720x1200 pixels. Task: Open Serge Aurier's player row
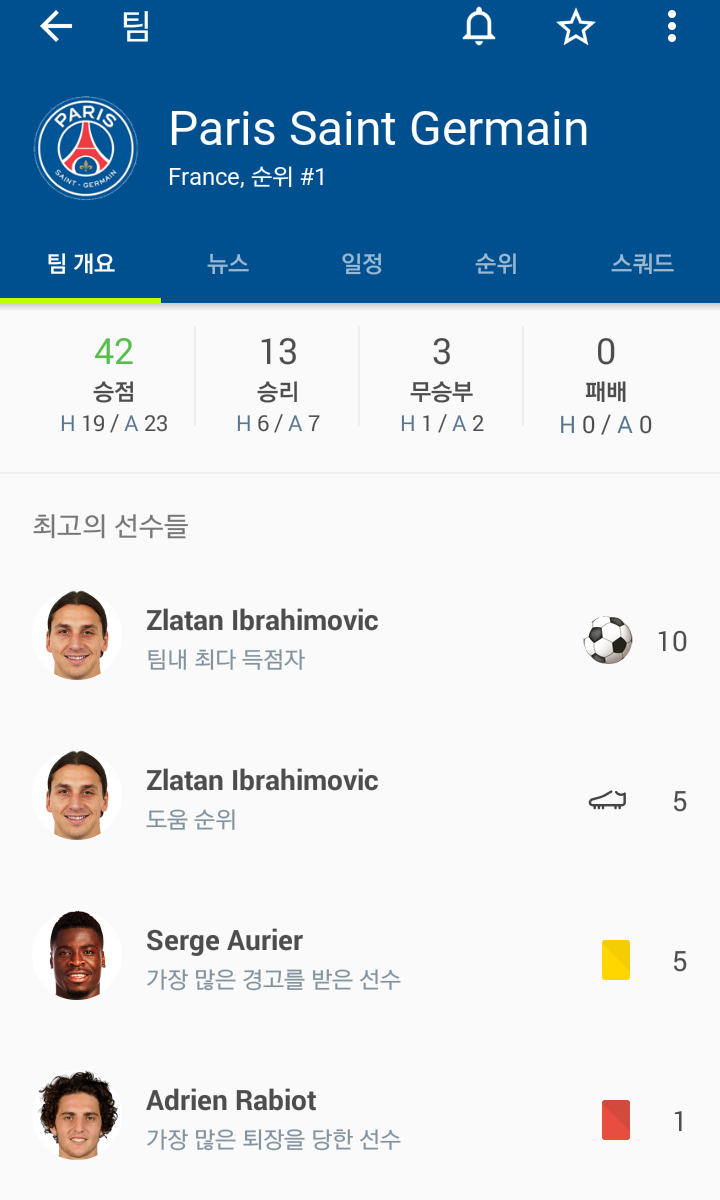pyautogui.click(x=360, y=960)
